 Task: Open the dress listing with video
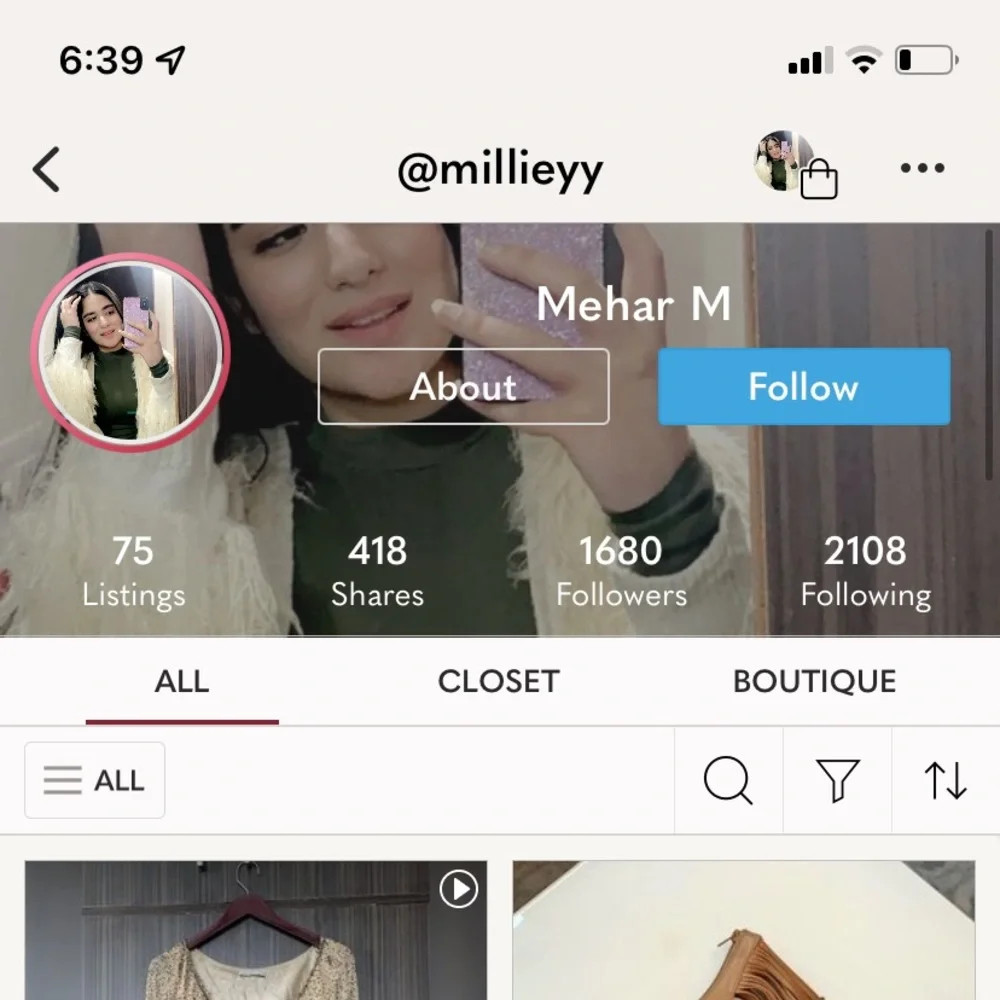[x=256, y=930]
